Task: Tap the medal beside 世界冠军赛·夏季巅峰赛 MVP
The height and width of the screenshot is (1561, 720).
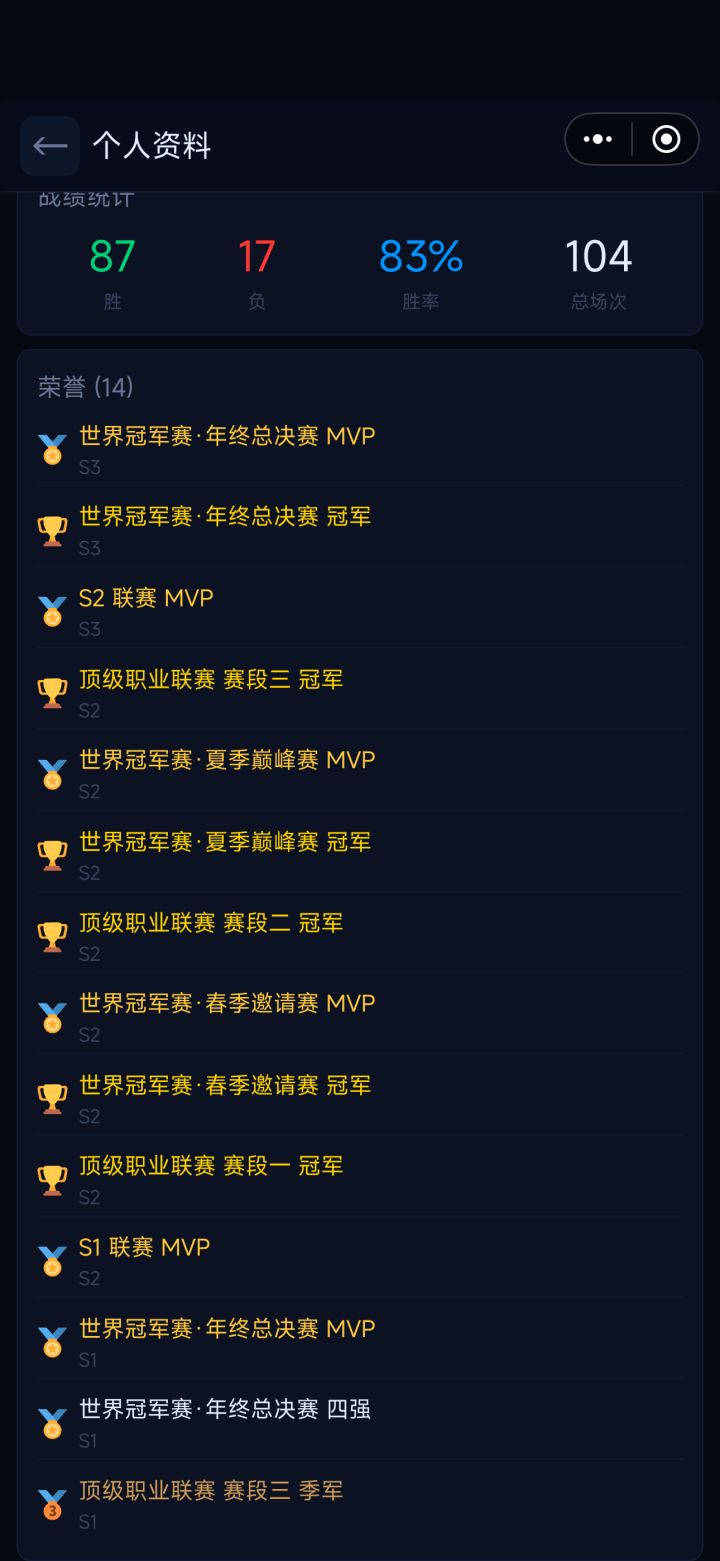Action: point(51,771)
